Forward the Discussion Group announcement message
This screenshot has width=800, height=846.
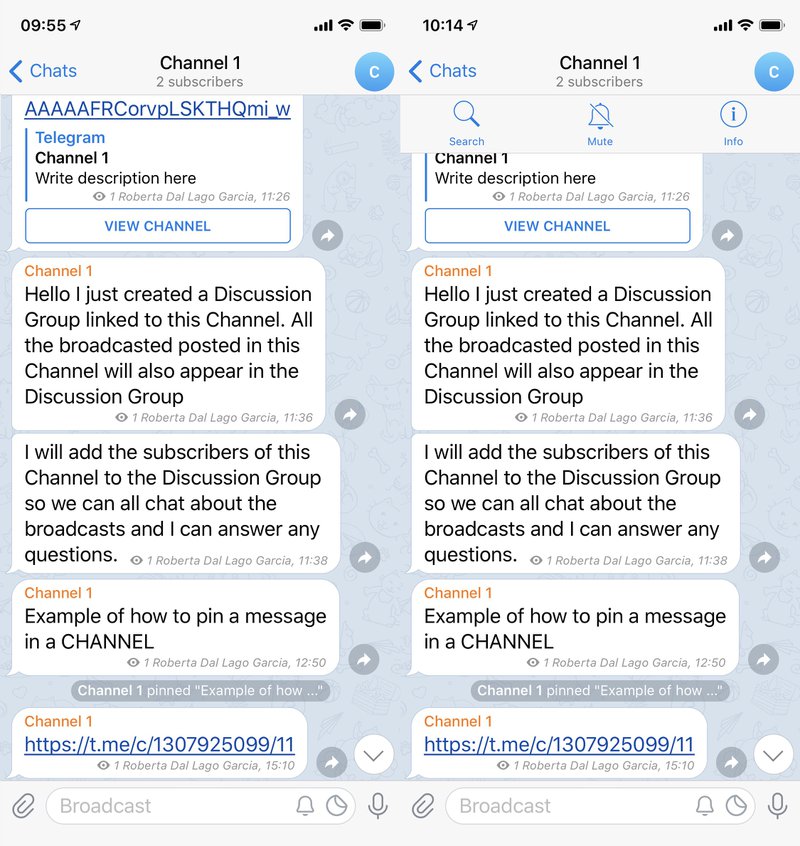(350, 412)
